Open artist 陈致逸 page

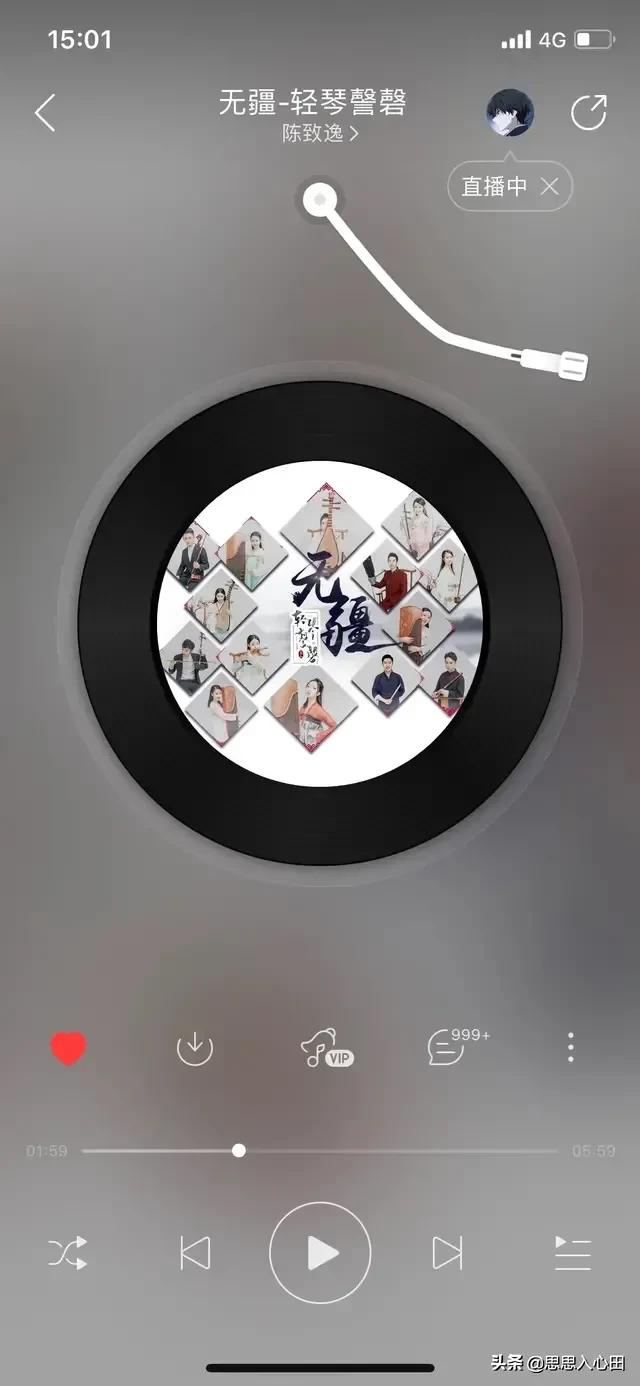pyautogui.click(x=319, y=133)
